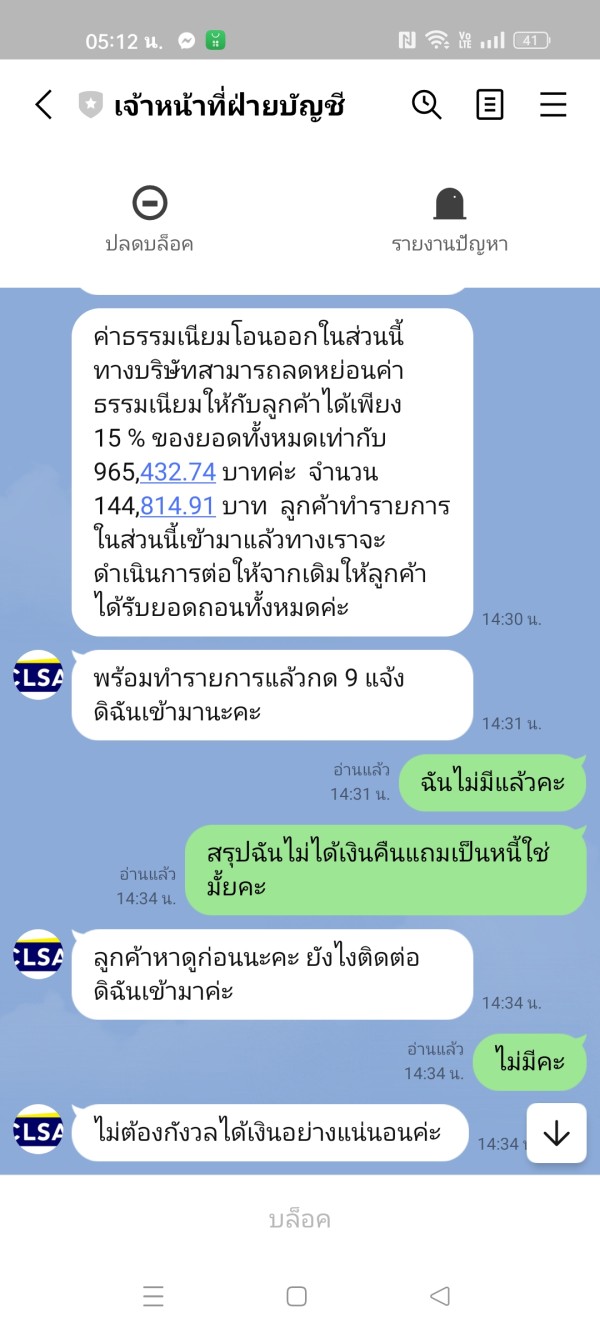The height and width of the screenshot is (1333, 600).
Task: Tap the บล็อค button at bottom
Action: 300,1219
